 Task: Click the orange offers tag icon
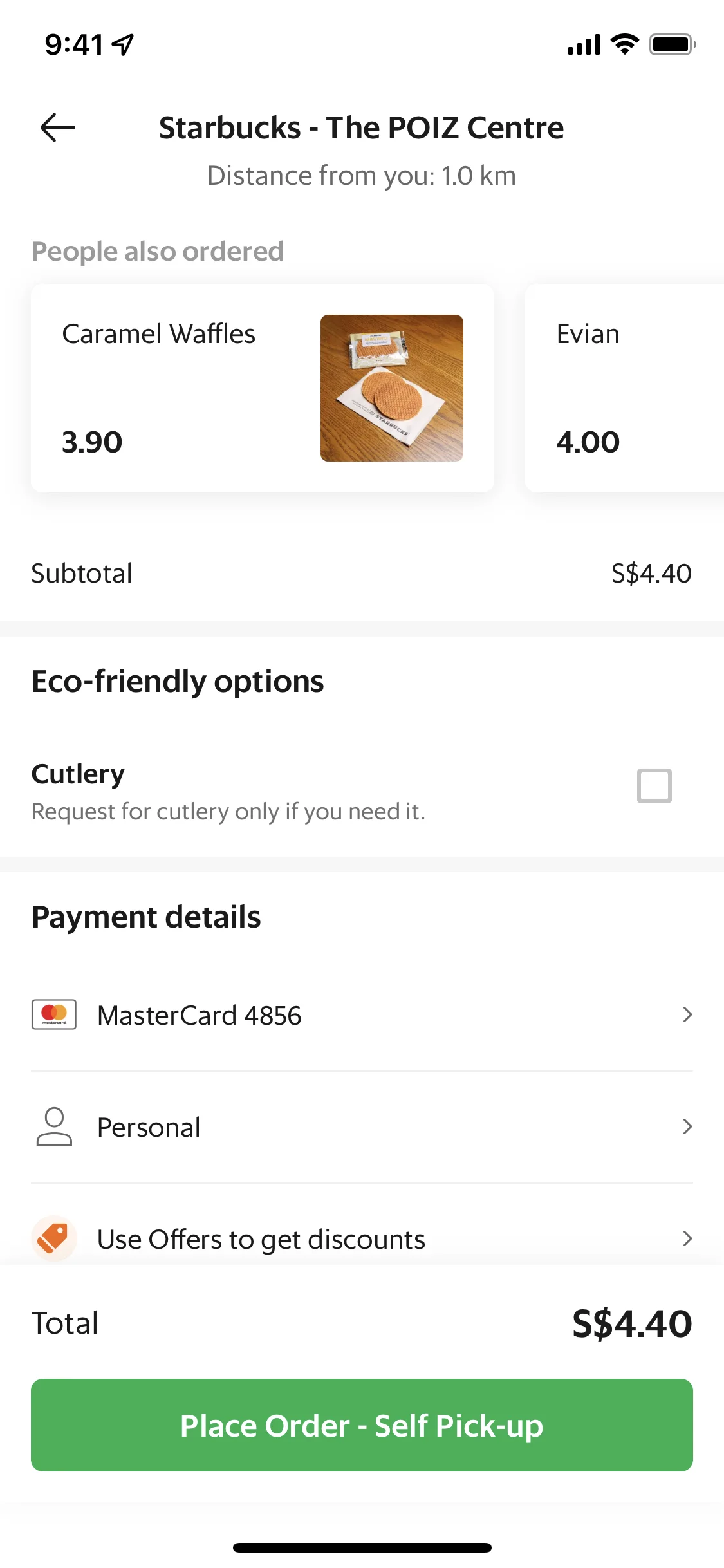tap(54, 1238)
